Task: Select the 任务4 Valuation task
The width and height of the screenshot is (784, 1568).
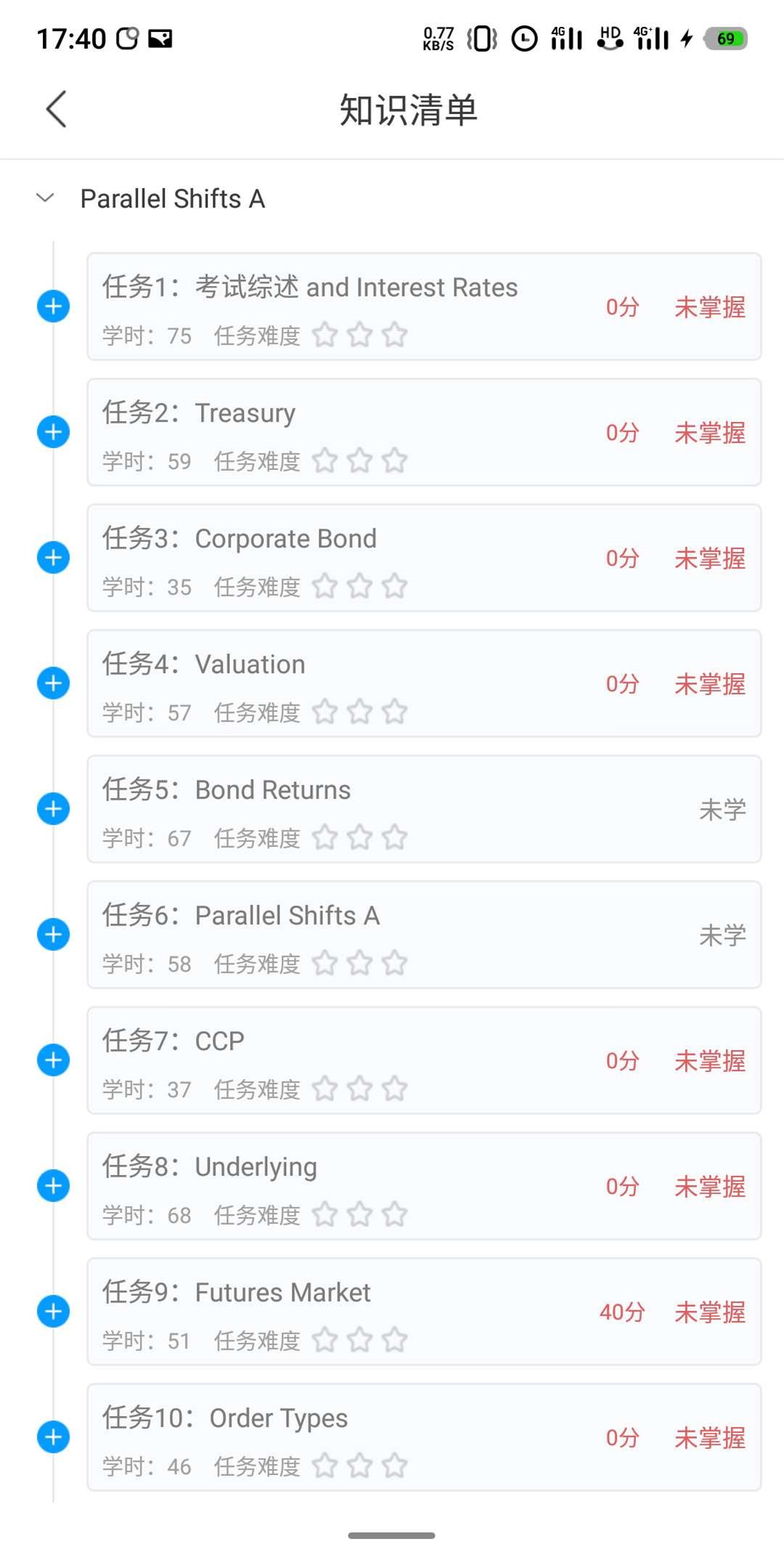Action: click(424, 683)
